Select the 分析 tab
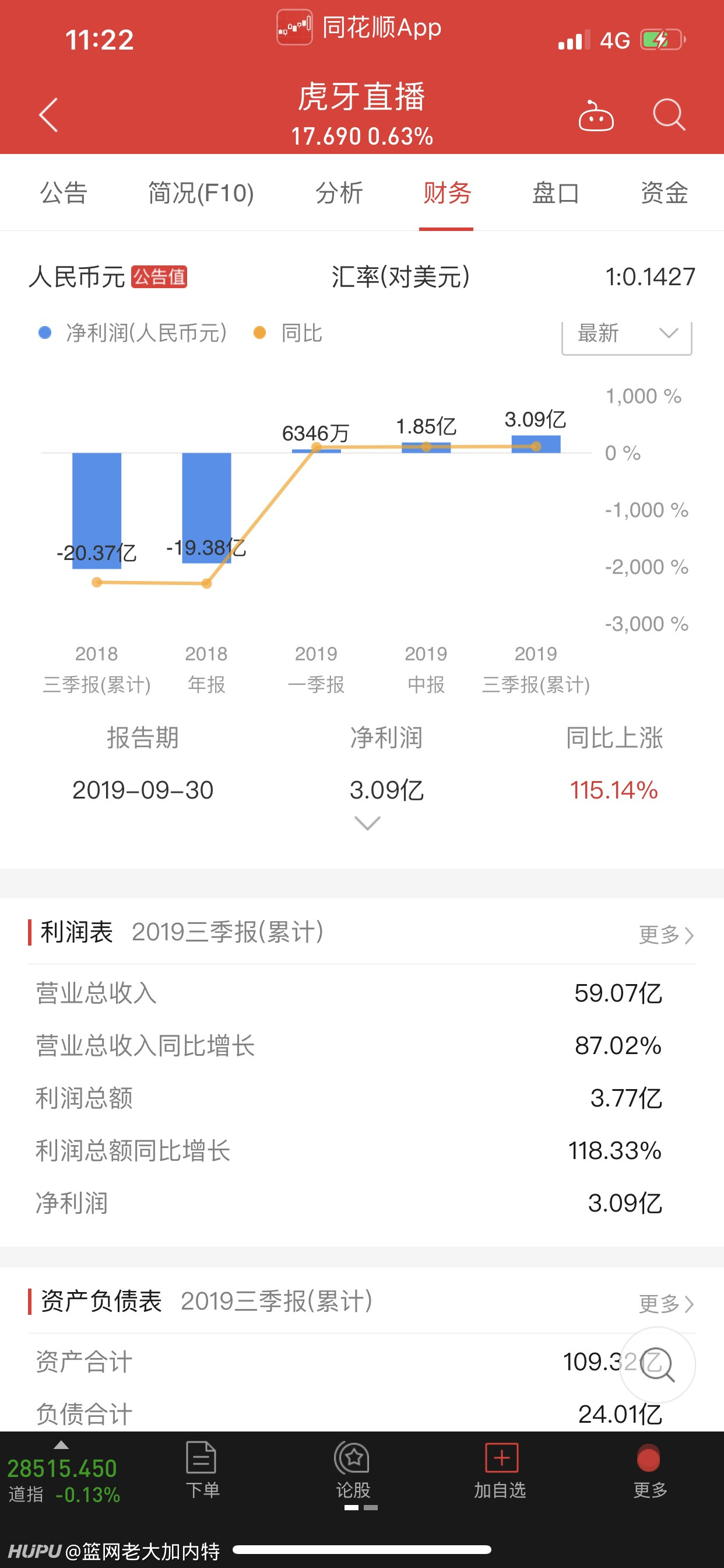Image resolution: width=724 pixels, height=1568 pixels. click(339, 193)
